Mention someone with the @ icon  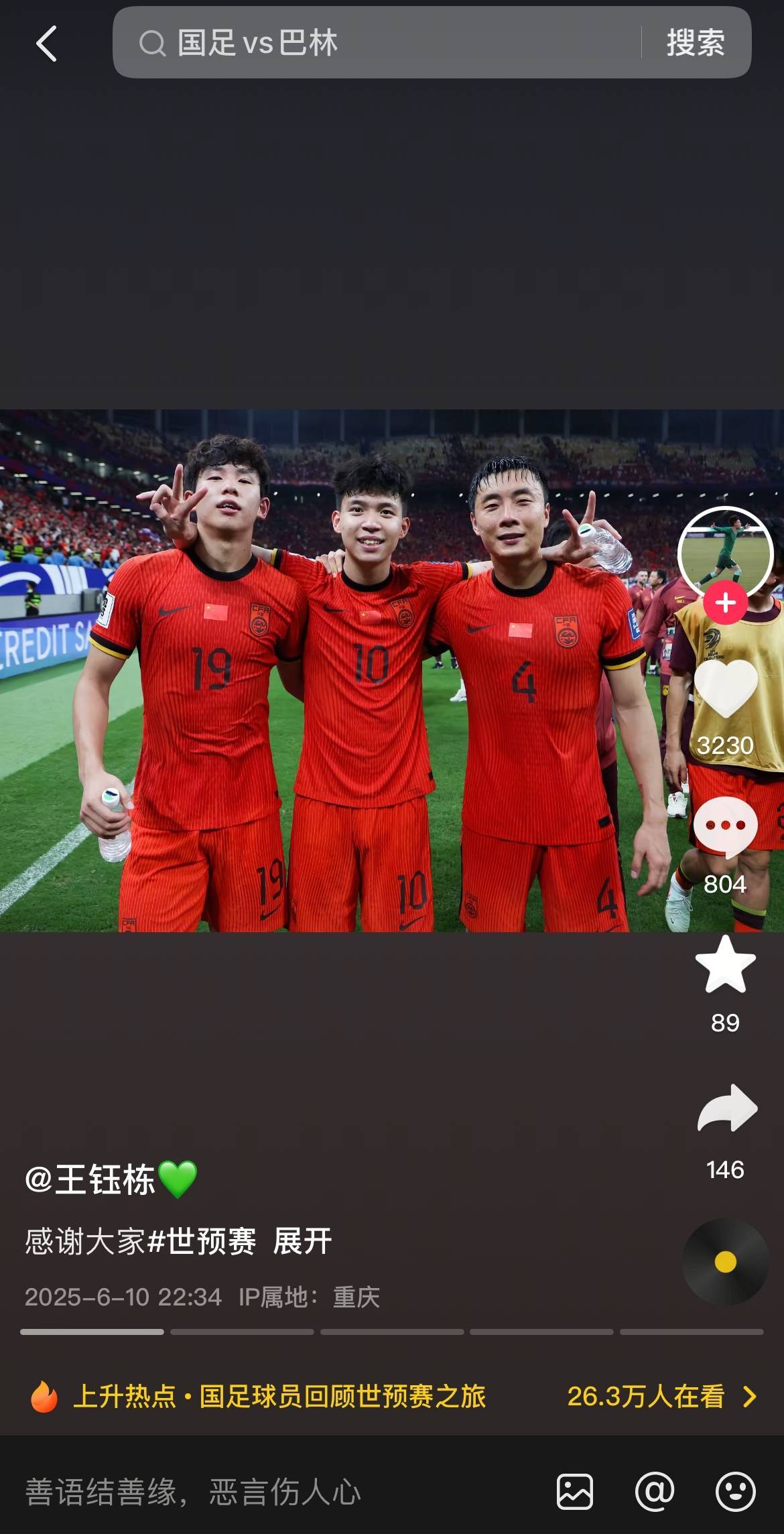coord(655,1492)
